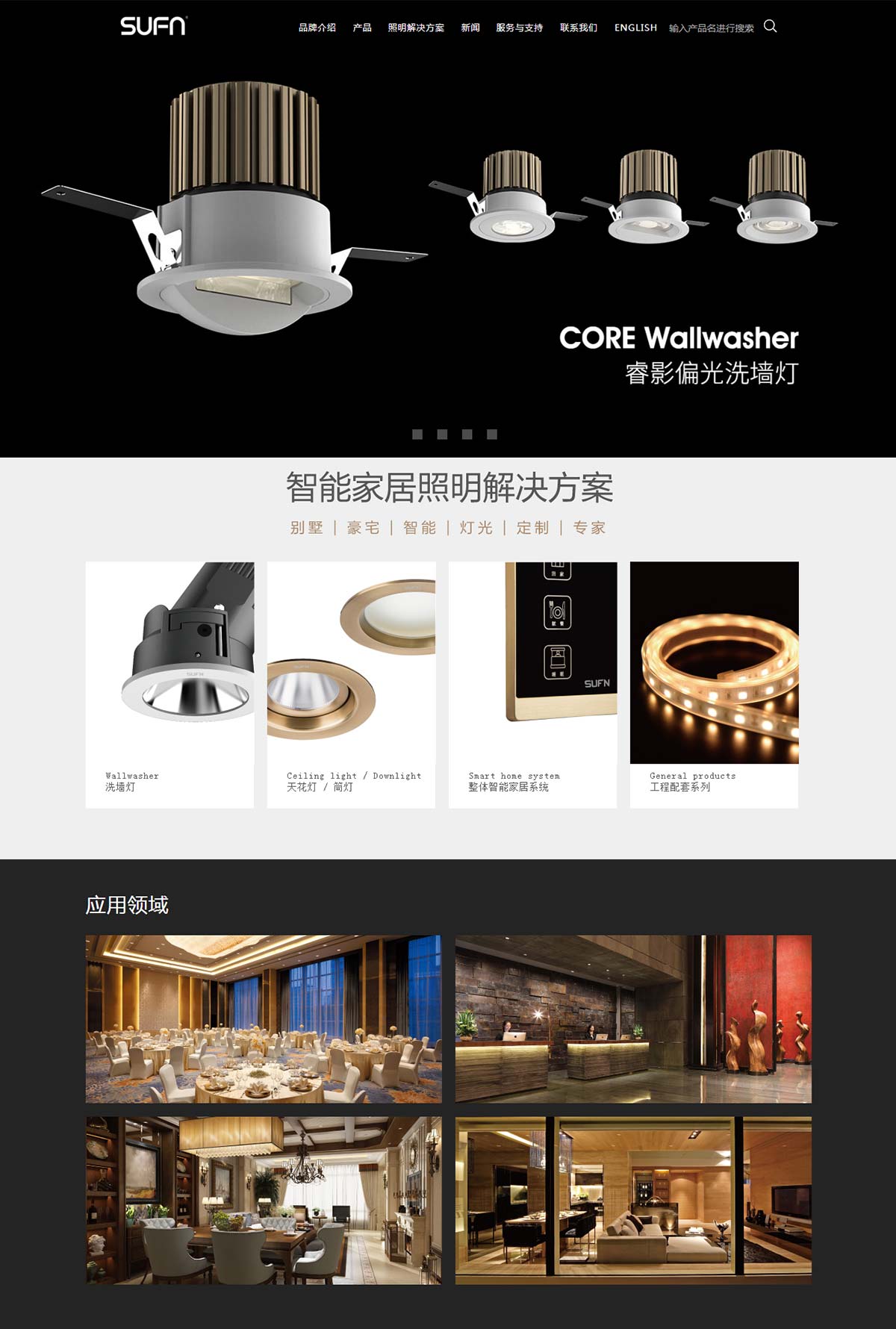Open the Smart home system card
The image size is (896, 1329).
[532, 684]
